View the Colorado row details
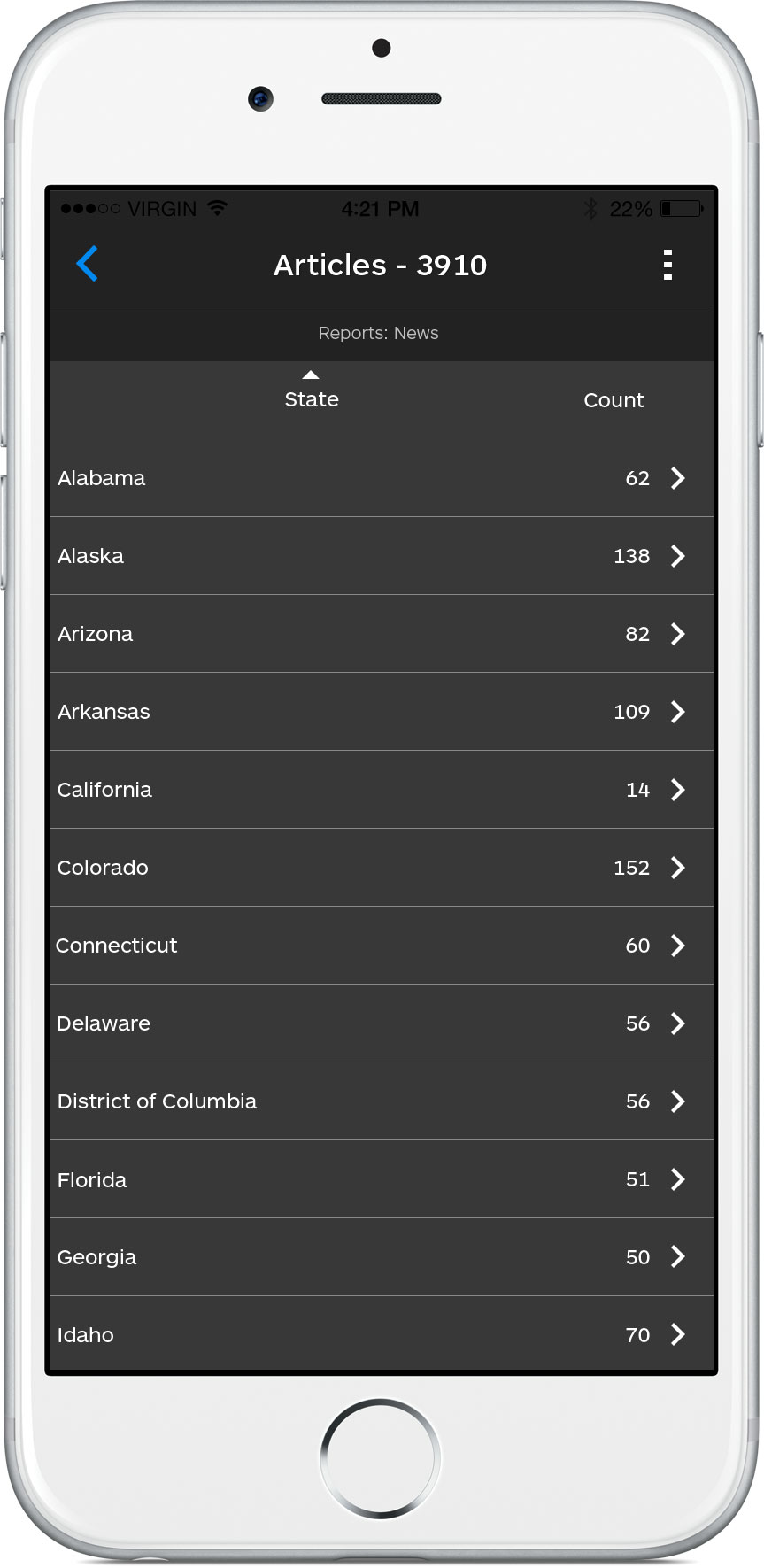 click(x=382, y=868)
